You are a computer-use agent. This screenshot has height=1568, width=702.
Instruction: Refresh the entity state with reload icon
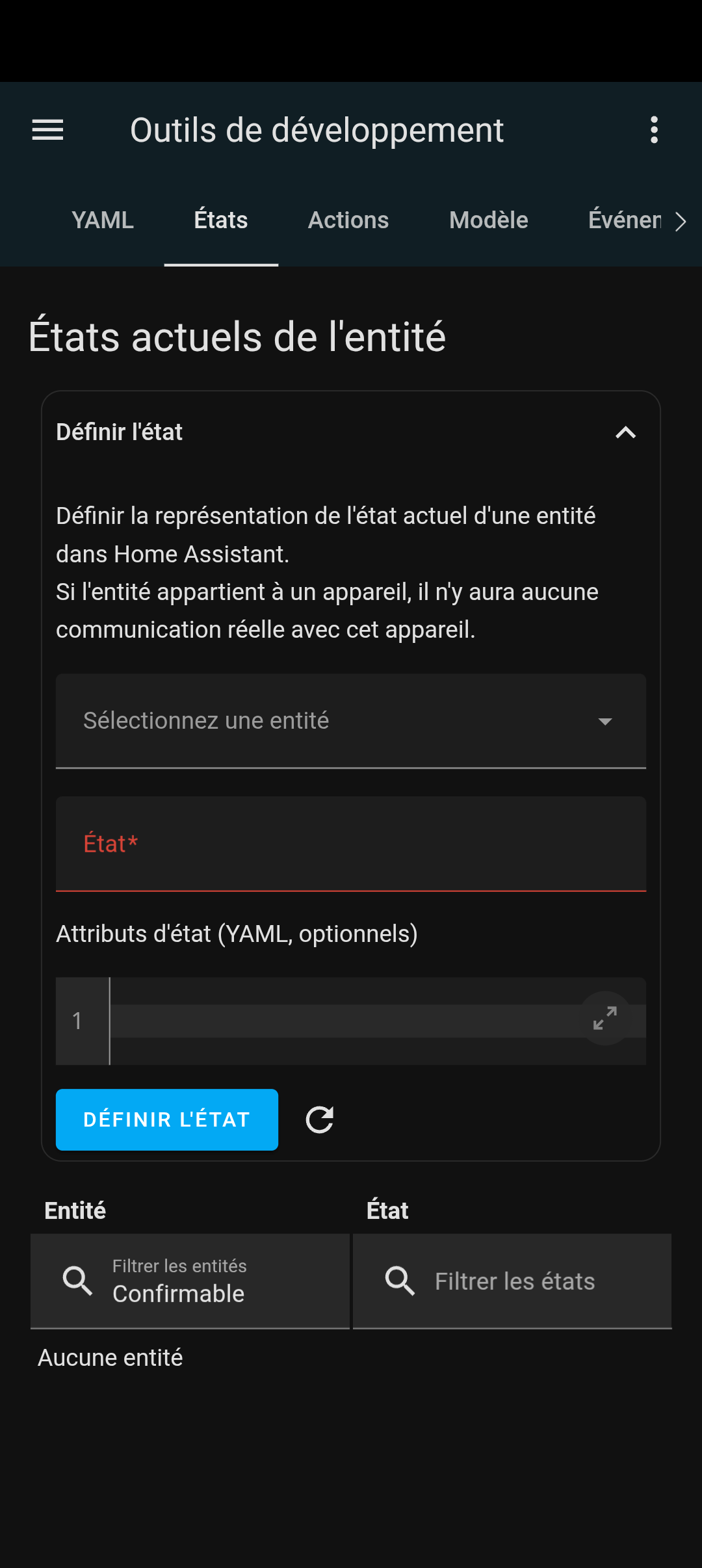320,1119
